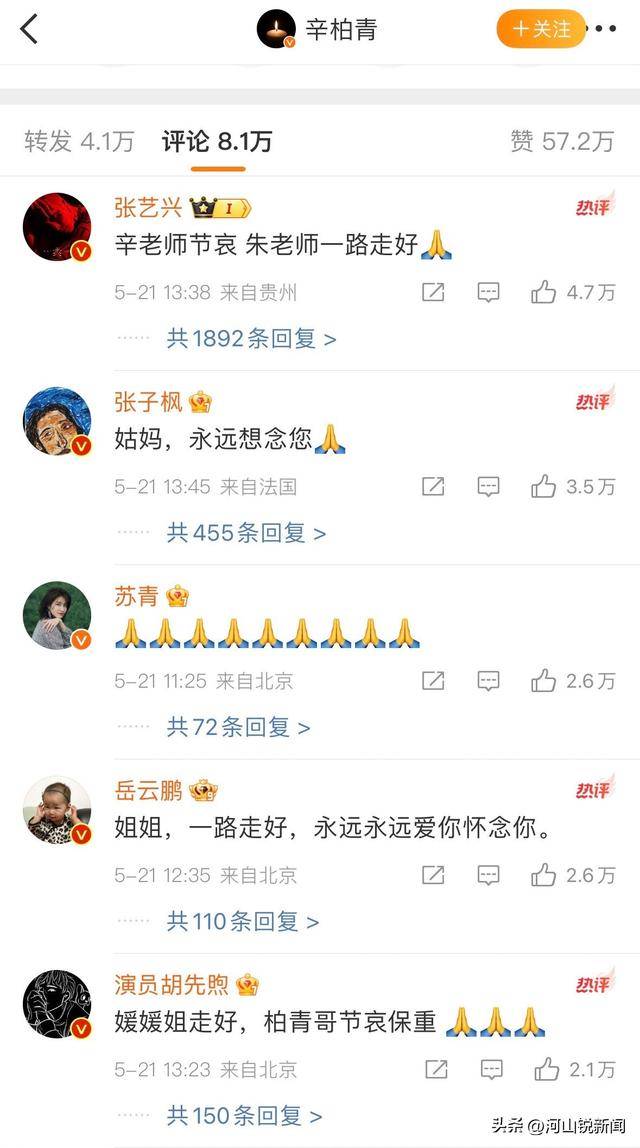The width and height of the screenshot is (640, 1148).
Task: Expand 共455条回复 under 张子枫's comment
Action: pos(246,533)
